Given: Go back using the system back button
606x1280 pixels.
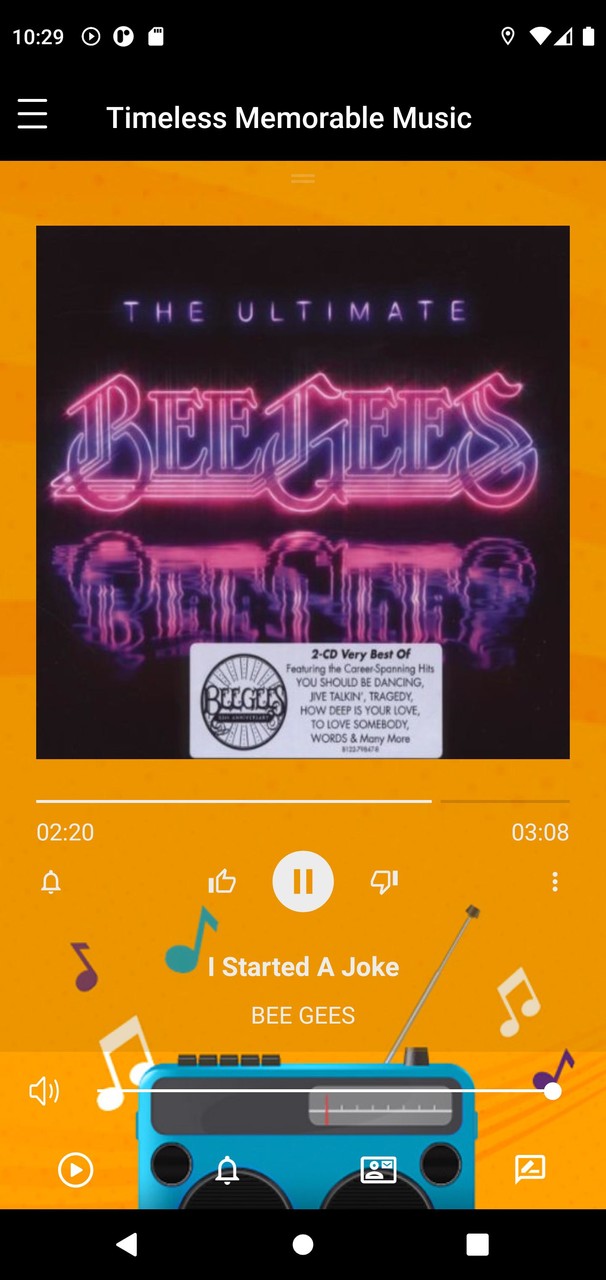Looking at the screenshot, I should [127, 1244].
